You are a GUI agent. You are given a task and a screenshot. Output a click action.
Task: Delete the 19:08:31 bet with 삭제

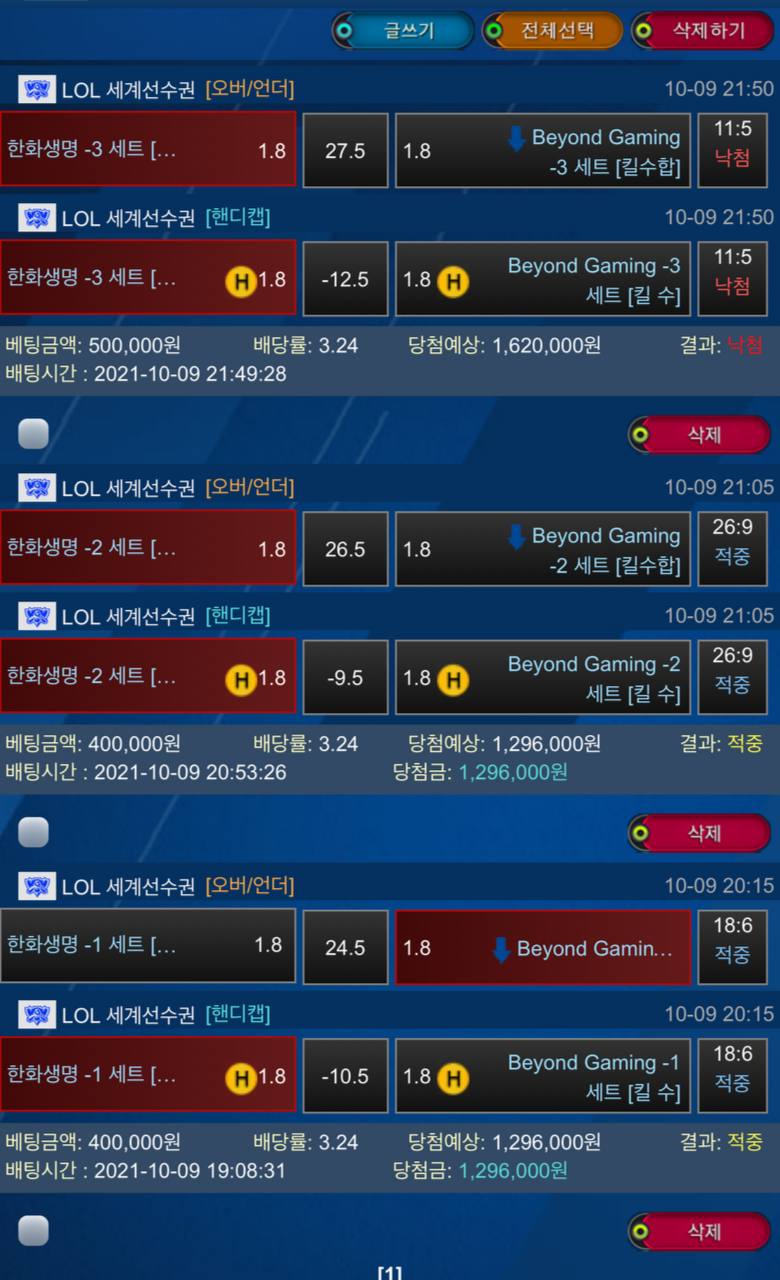pyautogui.click(x=699, y=1232)
